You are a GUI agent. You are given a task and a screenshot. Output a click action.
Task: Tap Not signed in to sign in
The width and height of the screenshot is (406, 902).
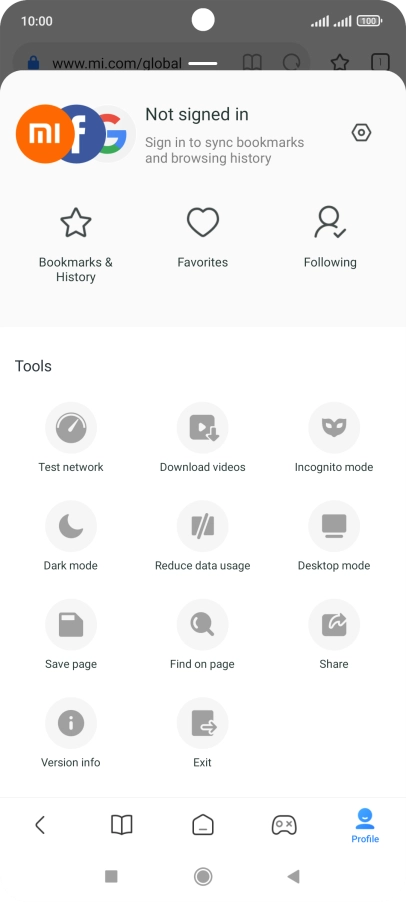tap(197, 114)
